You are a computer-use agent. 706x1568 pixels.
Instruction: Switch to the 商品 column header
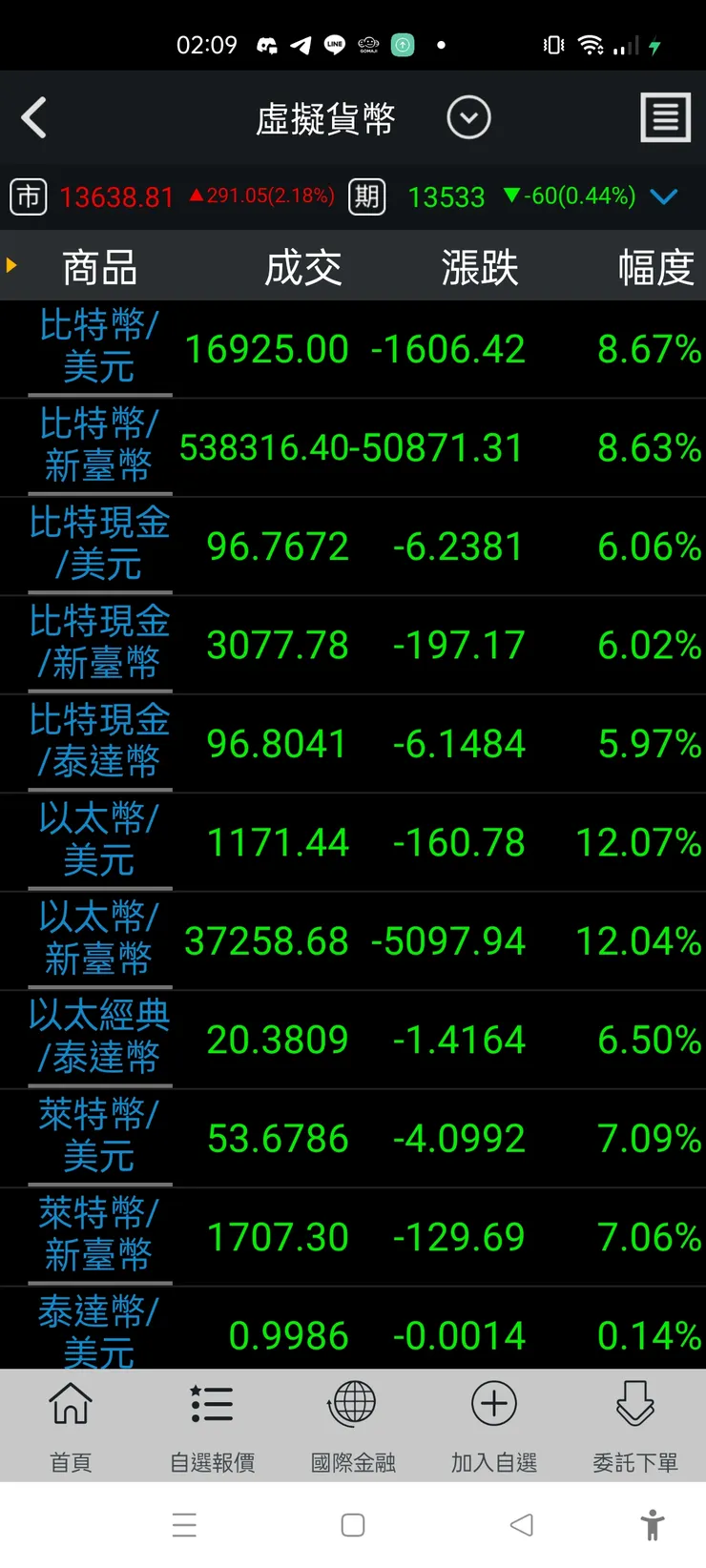tap(98, 267)
